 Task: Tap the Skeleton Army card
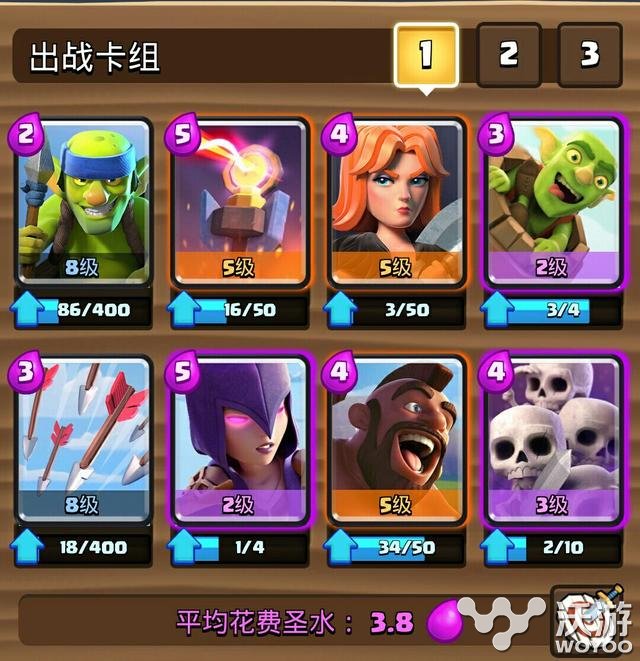[x=551, y=440]
